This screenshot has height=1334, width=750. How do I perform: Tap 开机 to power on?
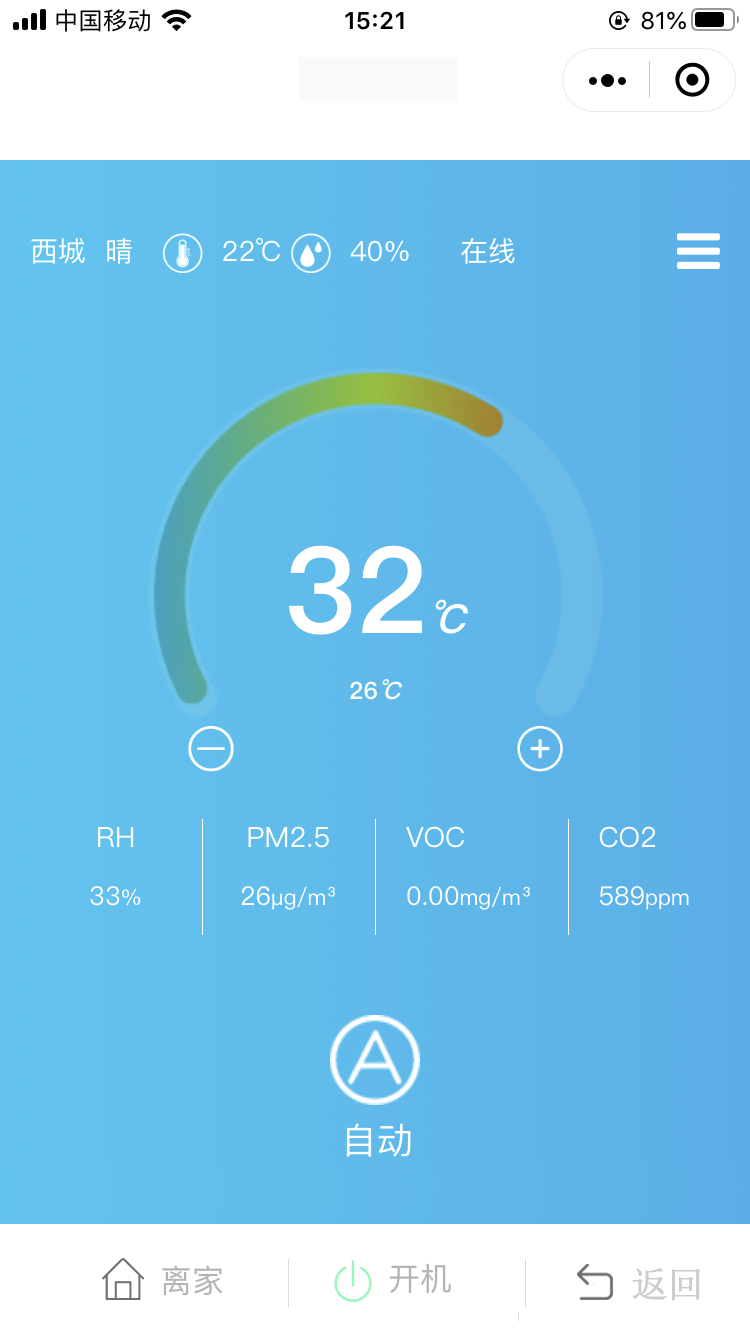point(393,1281)
